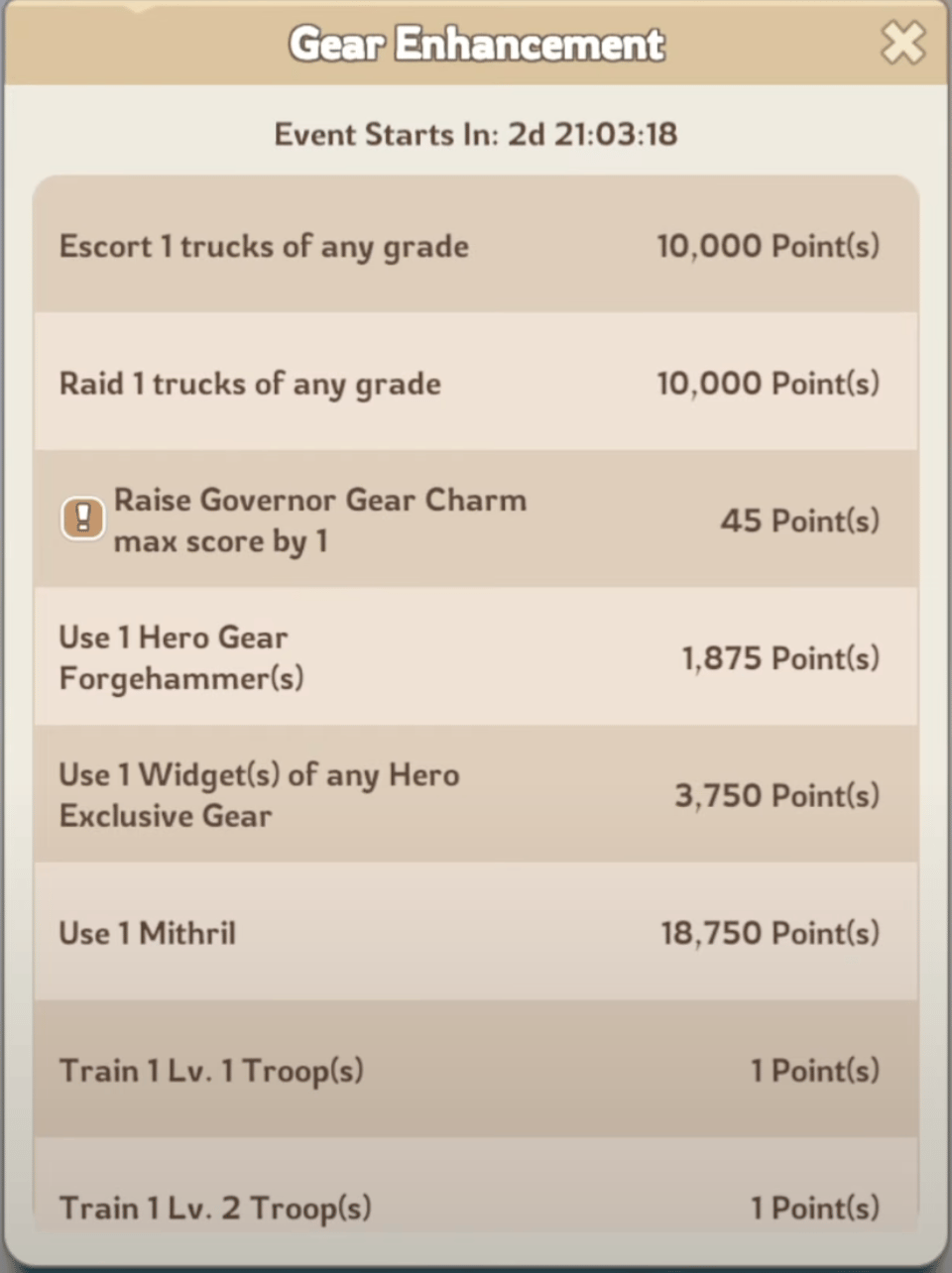
Task: Click the Event Starts In countdown timer
Action: click(476, 134)
